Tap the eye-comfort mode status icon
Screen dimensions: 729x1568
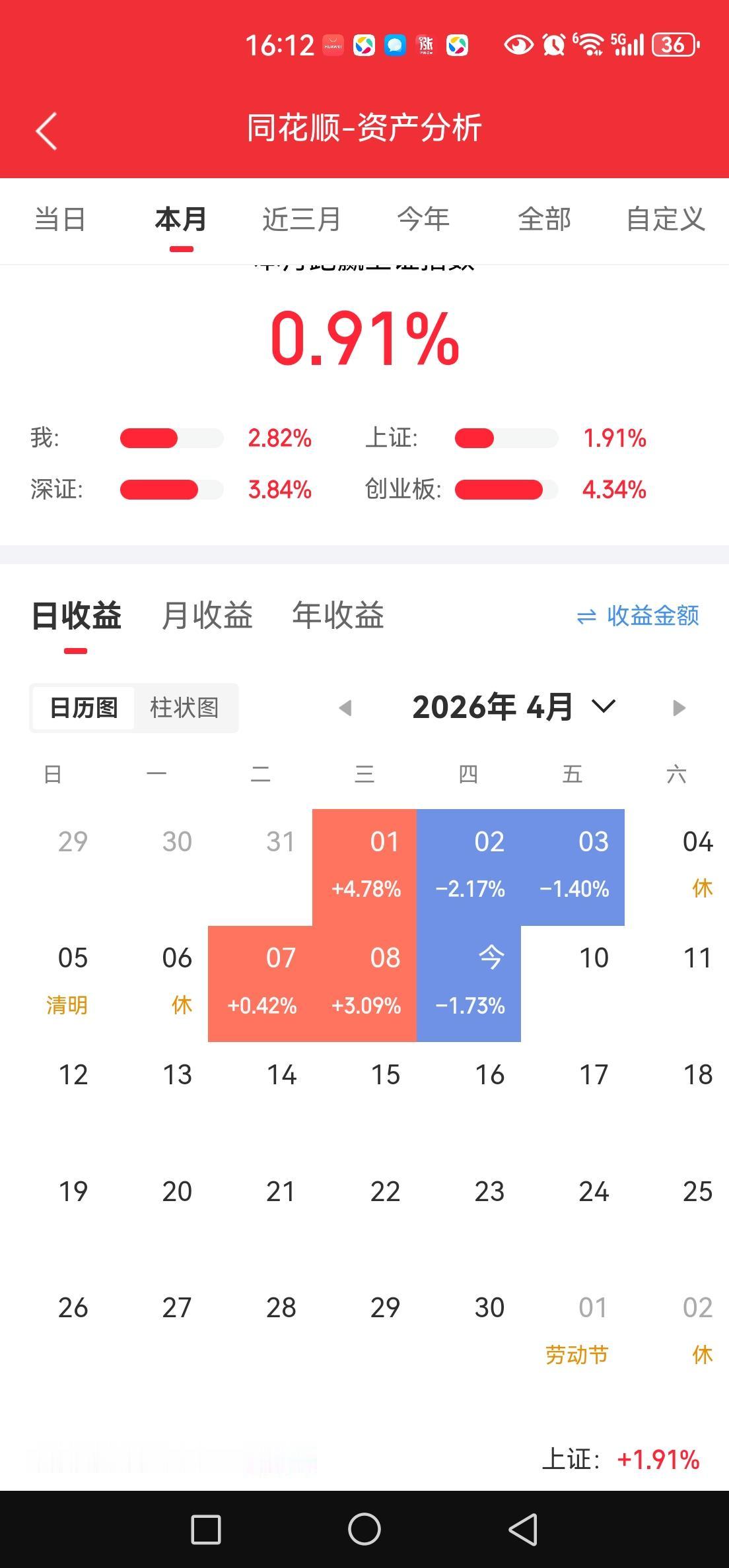click(519, 44)
